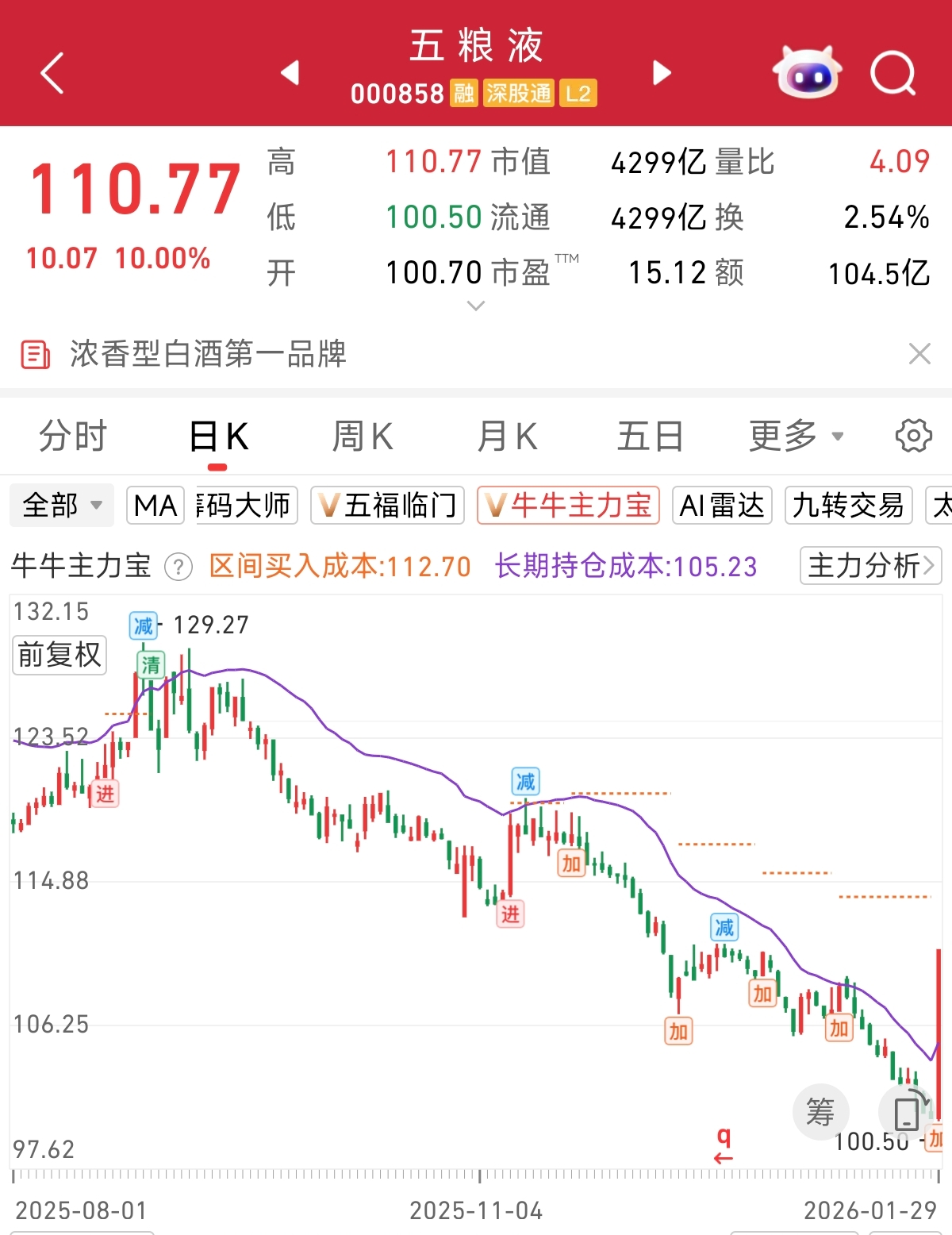Viewport: 952px width, 1235px height.
Task: Open chart settings gear
Action: (x=913, y=436)
